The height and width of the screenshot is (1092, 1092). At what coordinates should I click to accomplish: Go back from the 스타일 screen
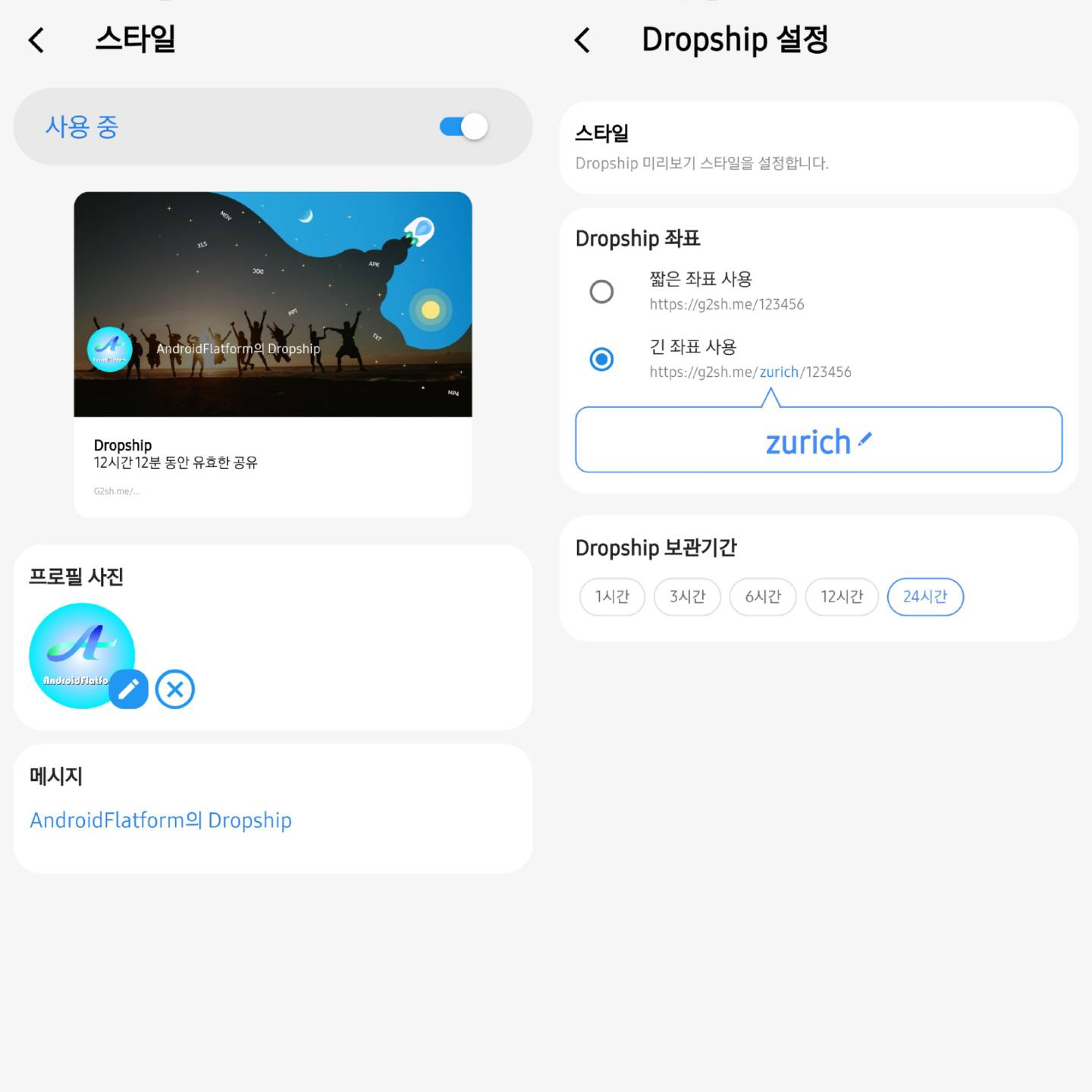(36, 40)
